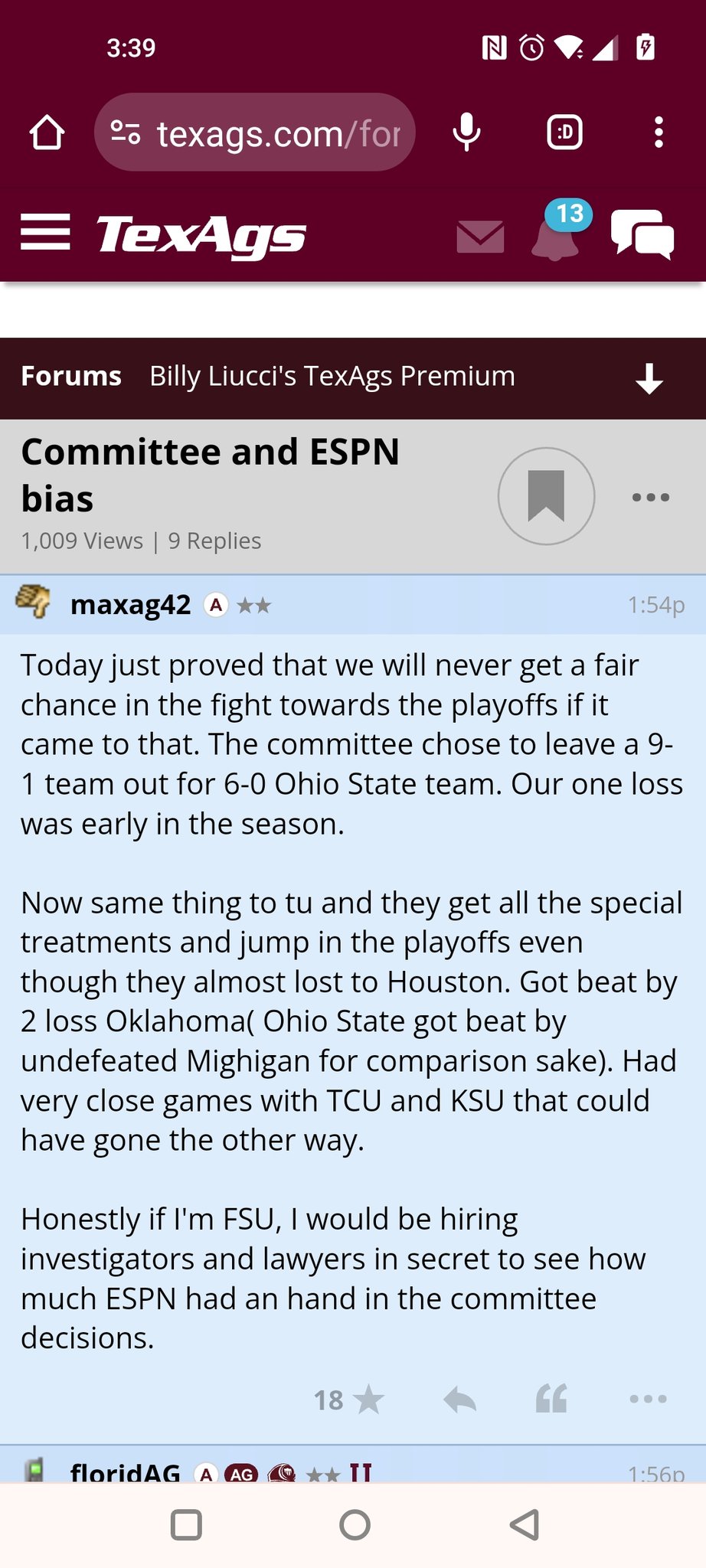The height and width of the screenshot is (1568, 706).
Task: Open private messages envelope
Action: pos(480,236)
